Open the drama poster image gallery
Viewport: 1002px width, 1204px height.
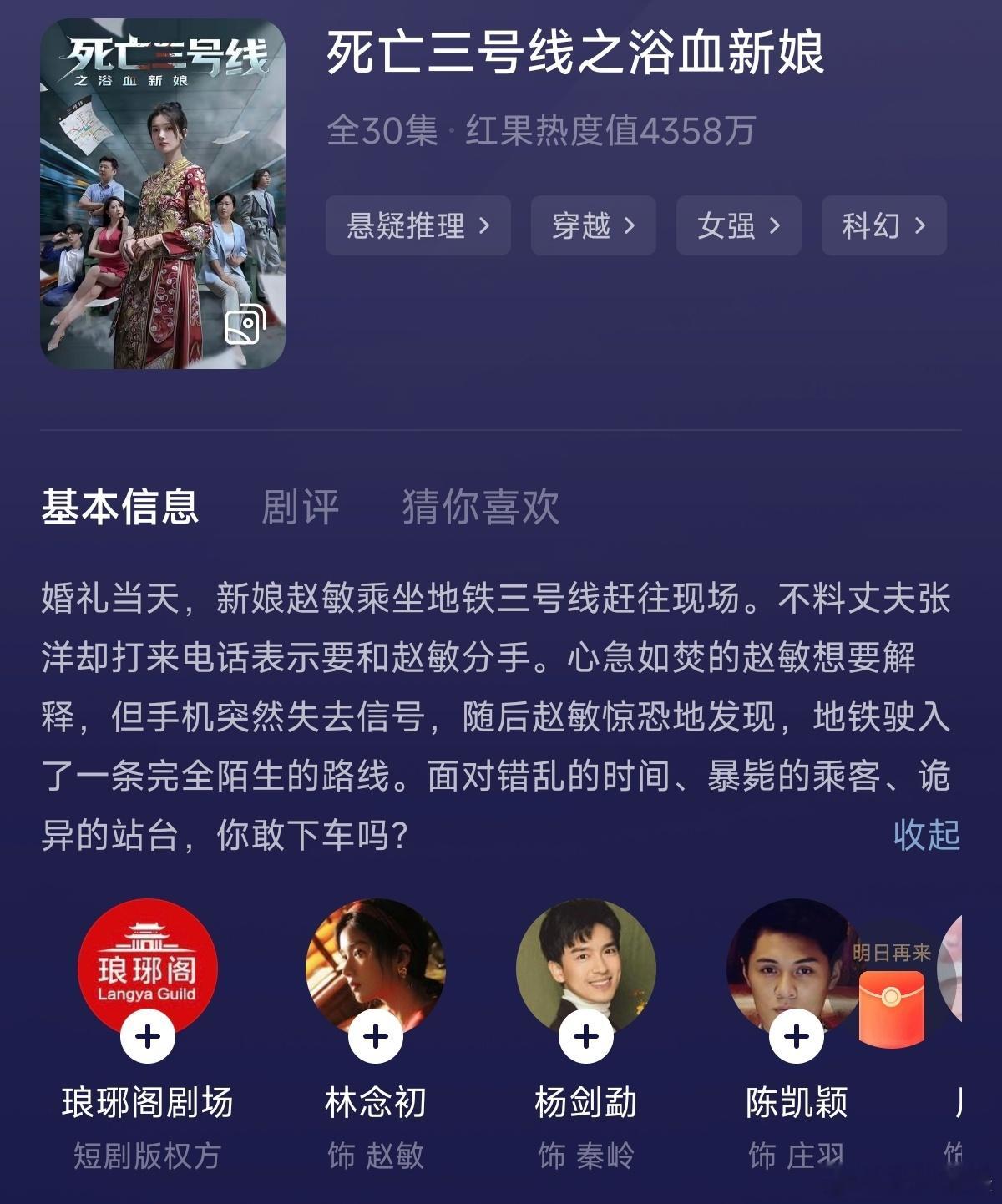tap(245, 324)
